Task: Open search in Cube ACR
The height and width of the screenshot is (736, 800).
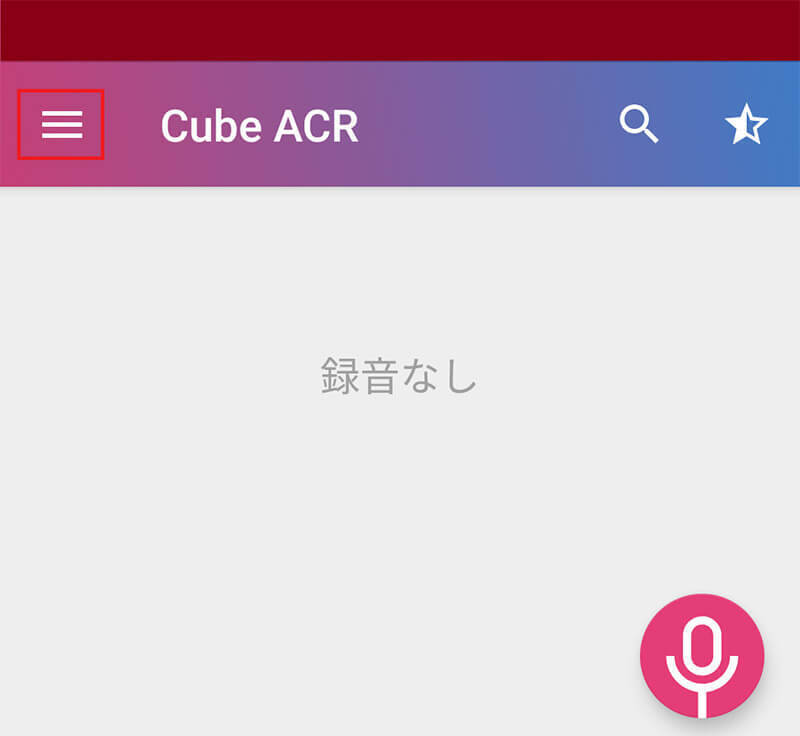Action: [x=638, y=125]
